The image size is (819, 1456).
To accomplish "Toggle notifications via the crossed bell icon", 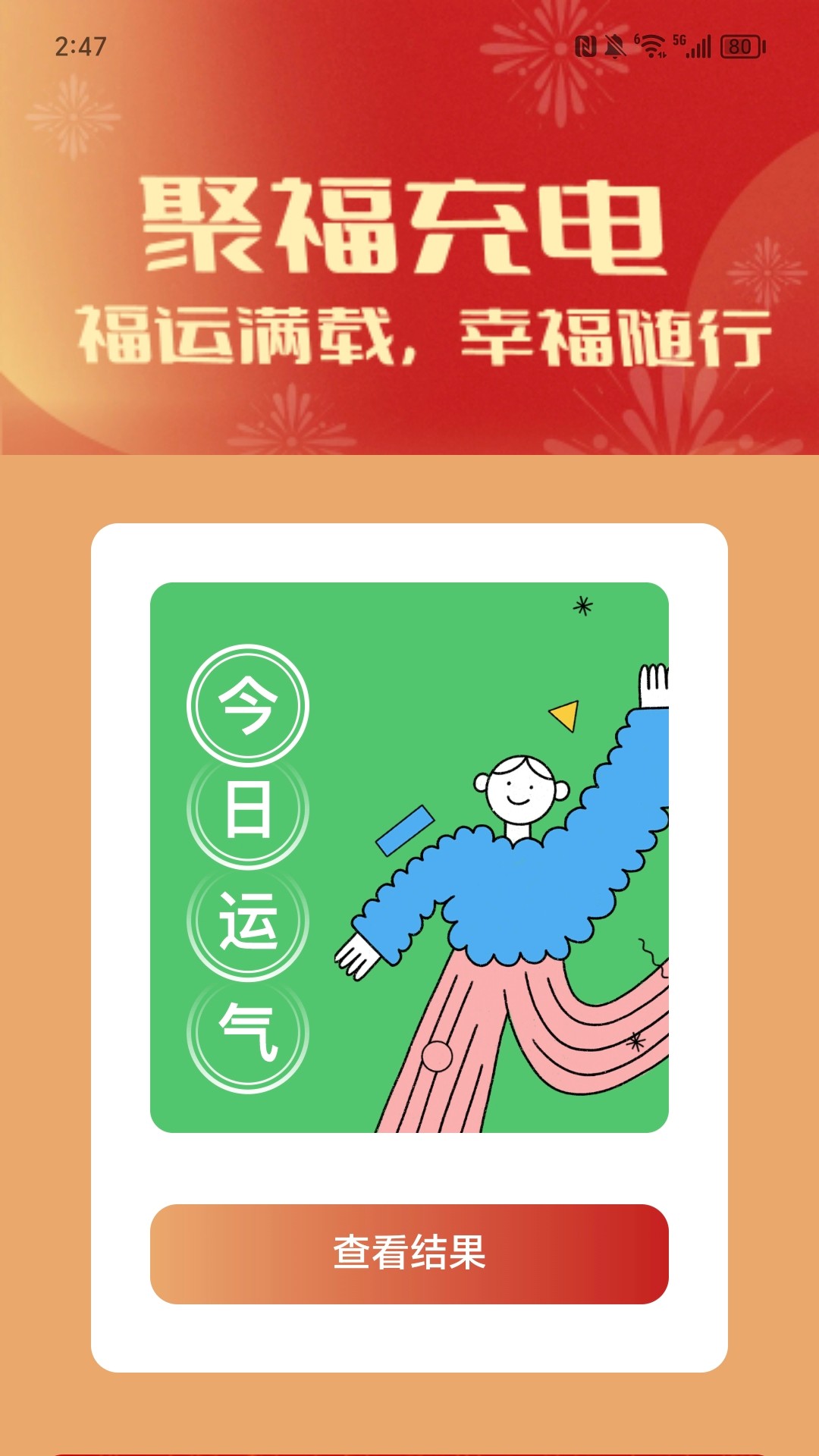I will coord(614,46).
